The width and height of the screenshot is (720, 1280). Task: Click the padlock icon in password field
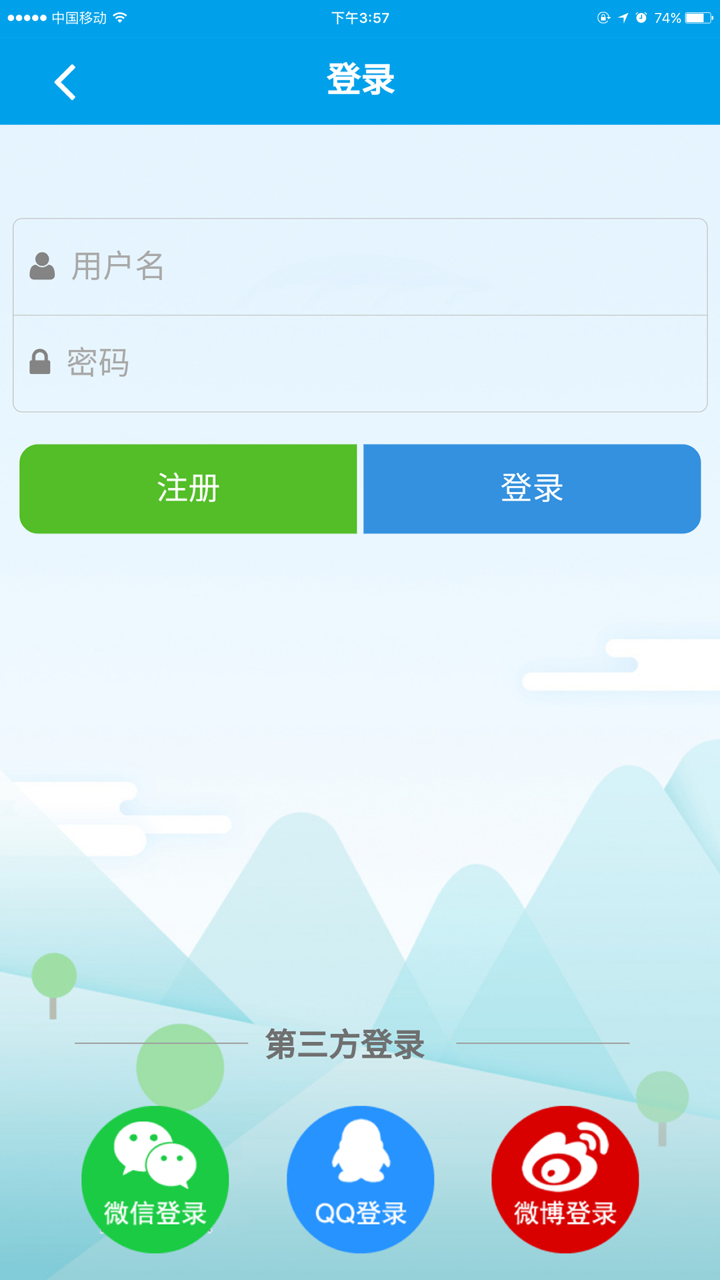click(42, 362)
